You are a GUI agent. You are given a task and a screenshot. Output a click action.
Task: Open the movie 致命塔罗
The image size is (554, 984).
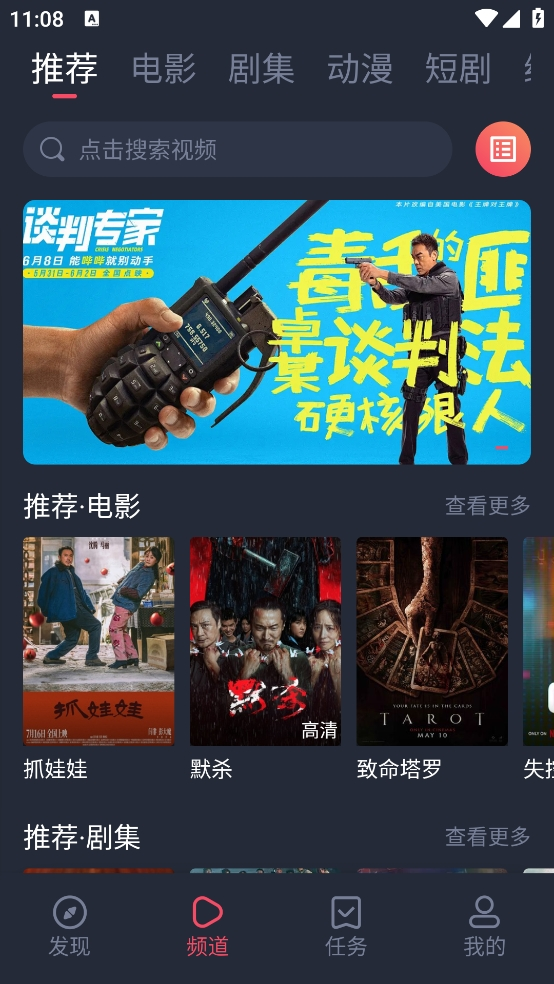click(432, 659)
